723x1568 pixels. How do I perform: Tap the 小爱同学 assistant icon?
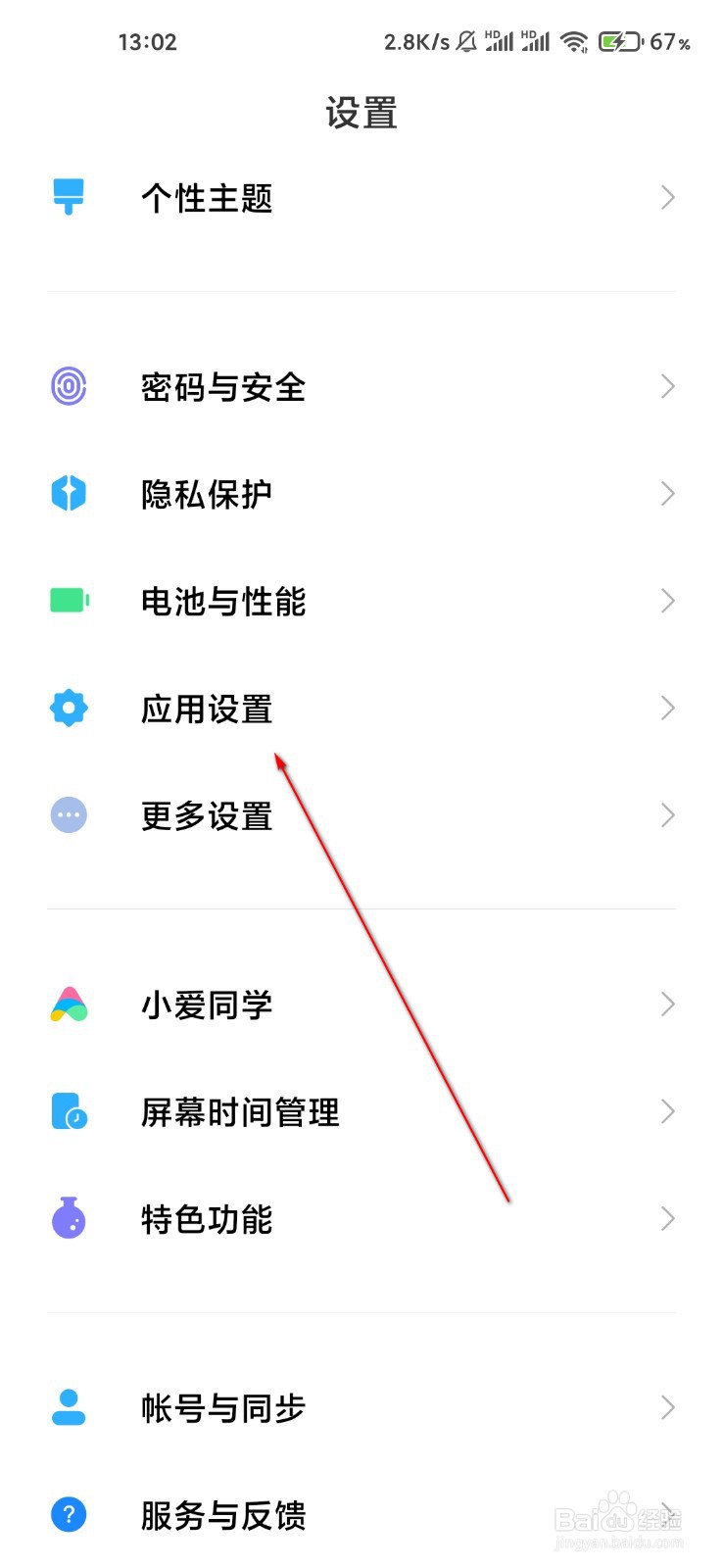click(68, 1004)
